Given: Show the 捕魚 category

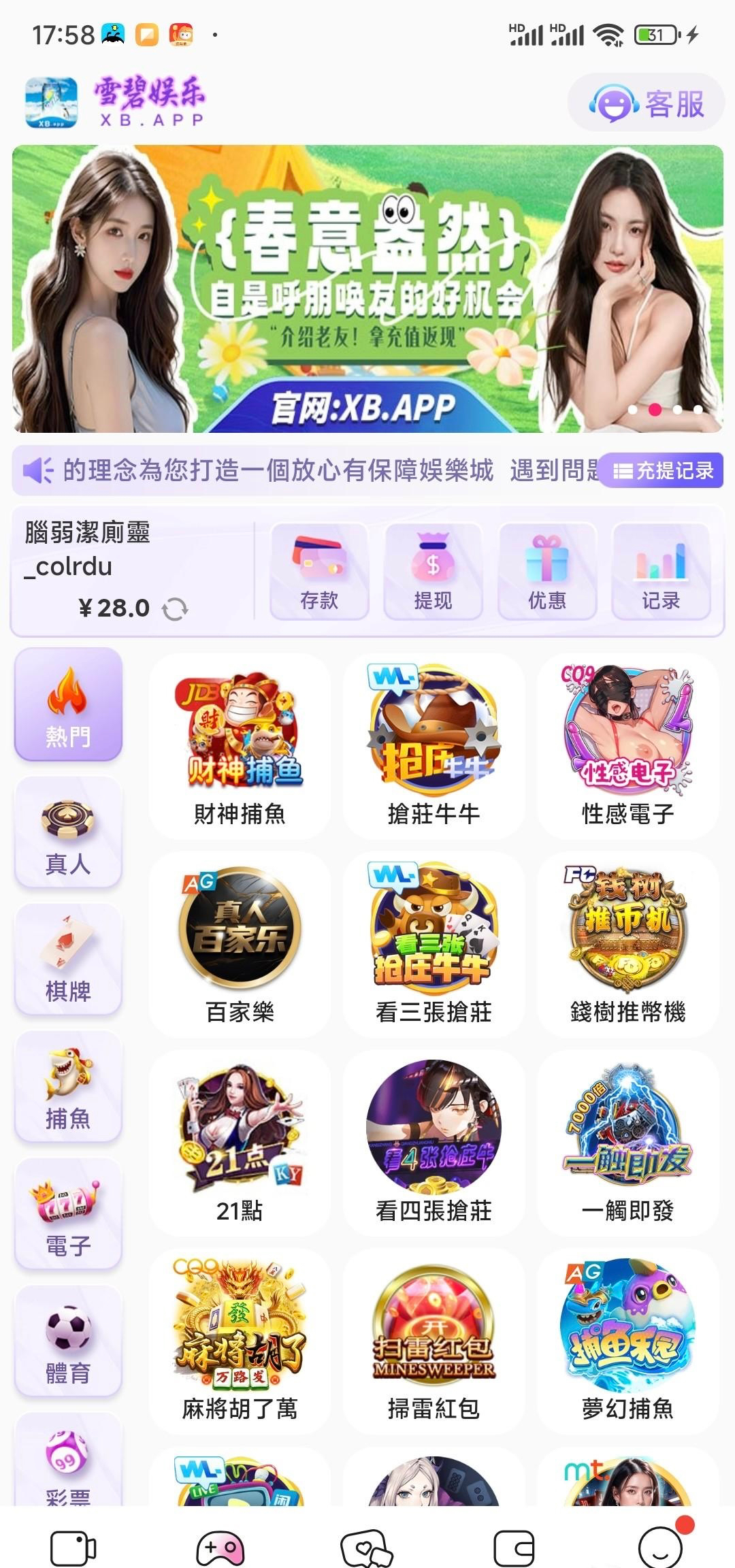Looking at the screenshot, I should point(68,1086).
